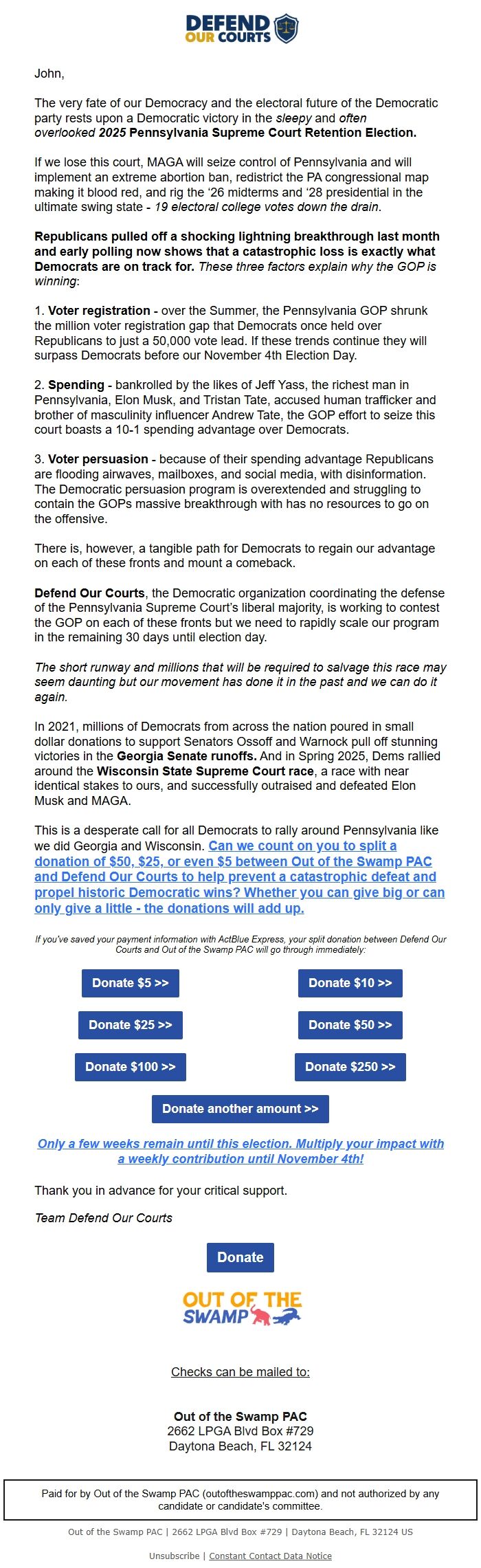481x1568 pixels.
Task: Open the split donation request link
Action: pyautogui.click(x=240, y=877)
